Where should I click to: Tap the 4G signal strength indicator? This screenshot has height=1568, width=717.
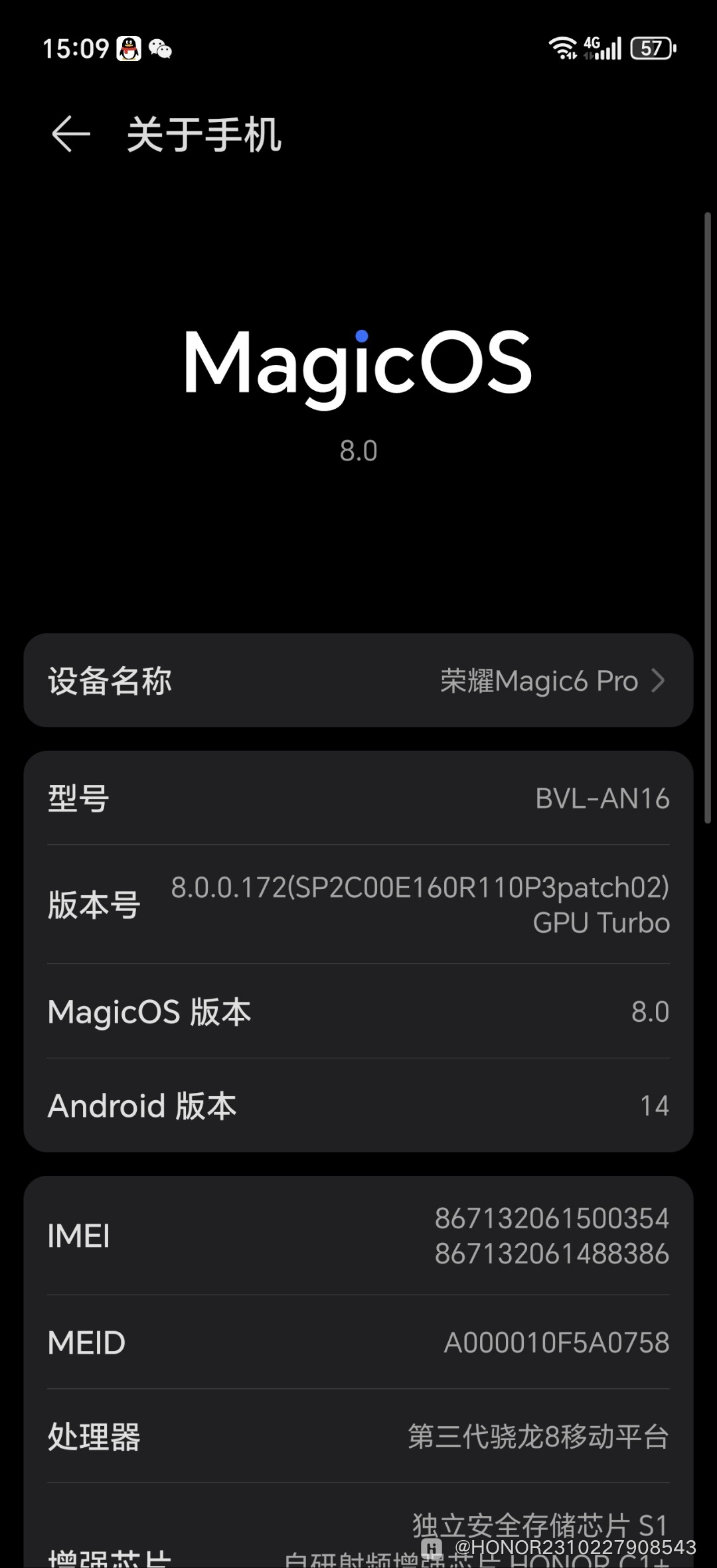(601, 48)
